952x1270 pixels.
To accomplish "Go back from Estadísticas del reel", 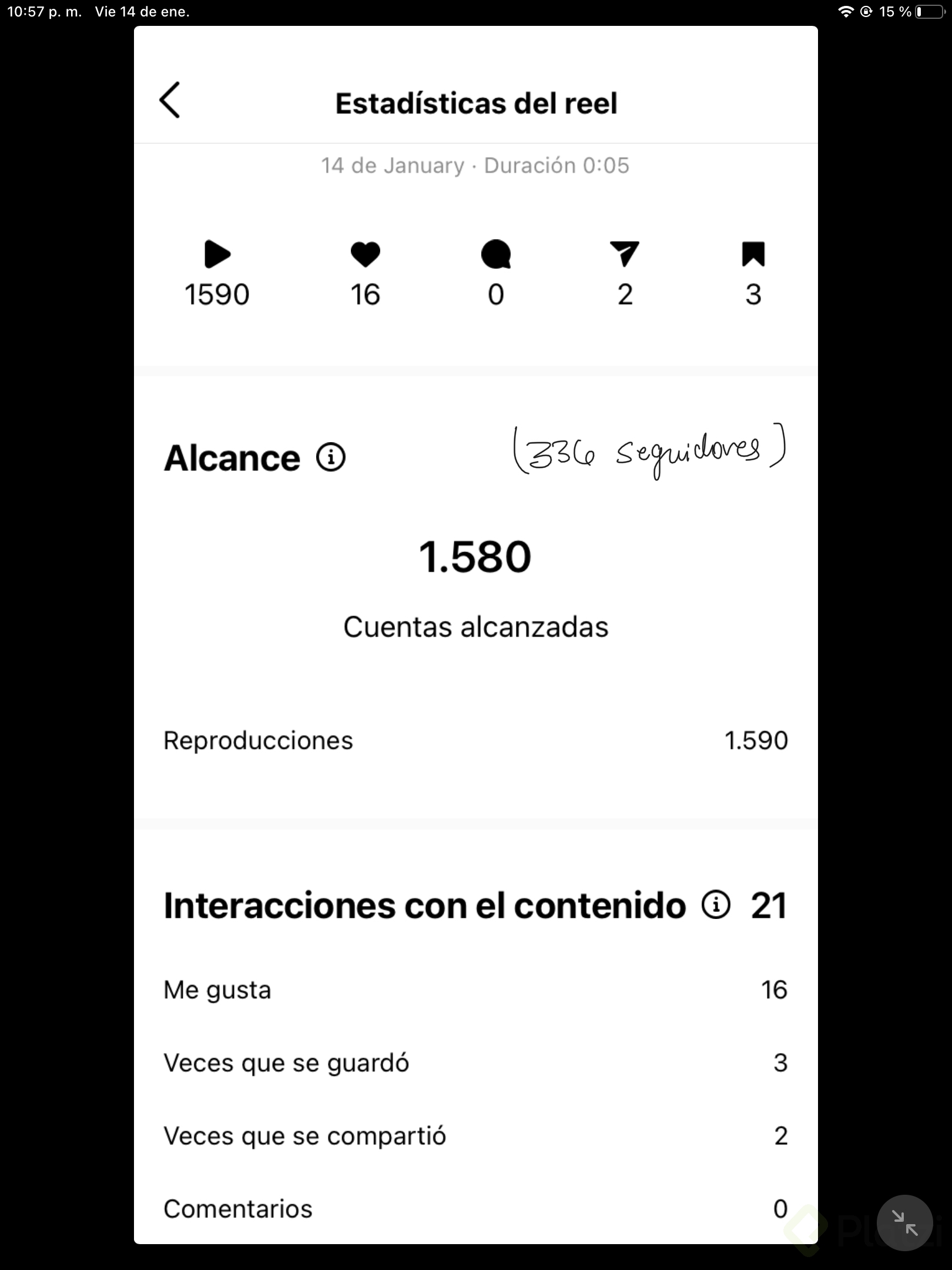I will 170,101.
